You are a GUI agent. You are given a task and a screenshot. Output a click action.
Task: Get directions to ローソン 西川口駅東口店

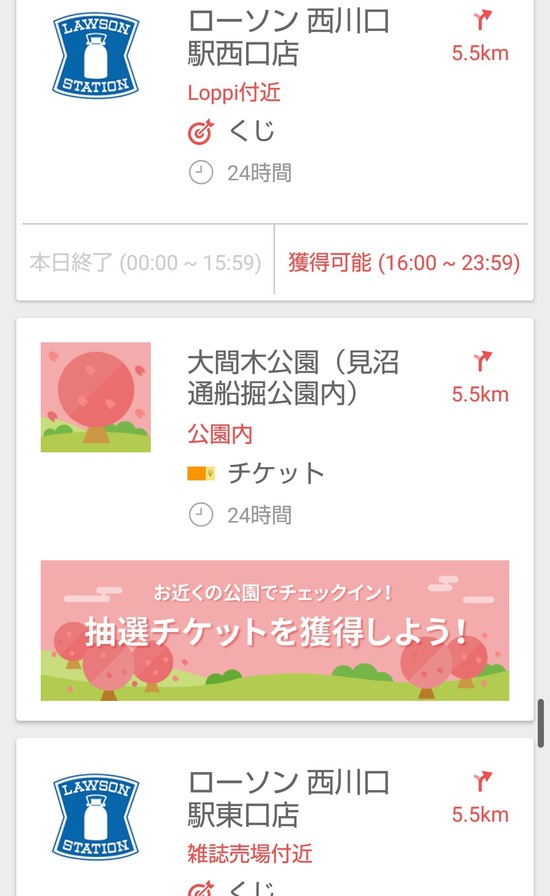click(x=480, y=798)
